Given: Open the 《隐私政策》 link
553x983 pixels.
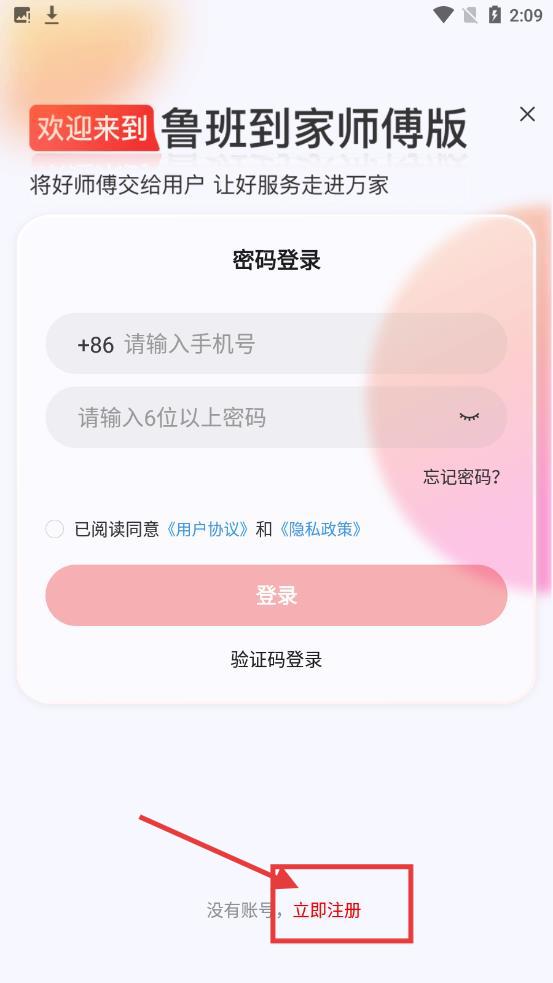Looking at the screenshot, I should coord(320,529).
